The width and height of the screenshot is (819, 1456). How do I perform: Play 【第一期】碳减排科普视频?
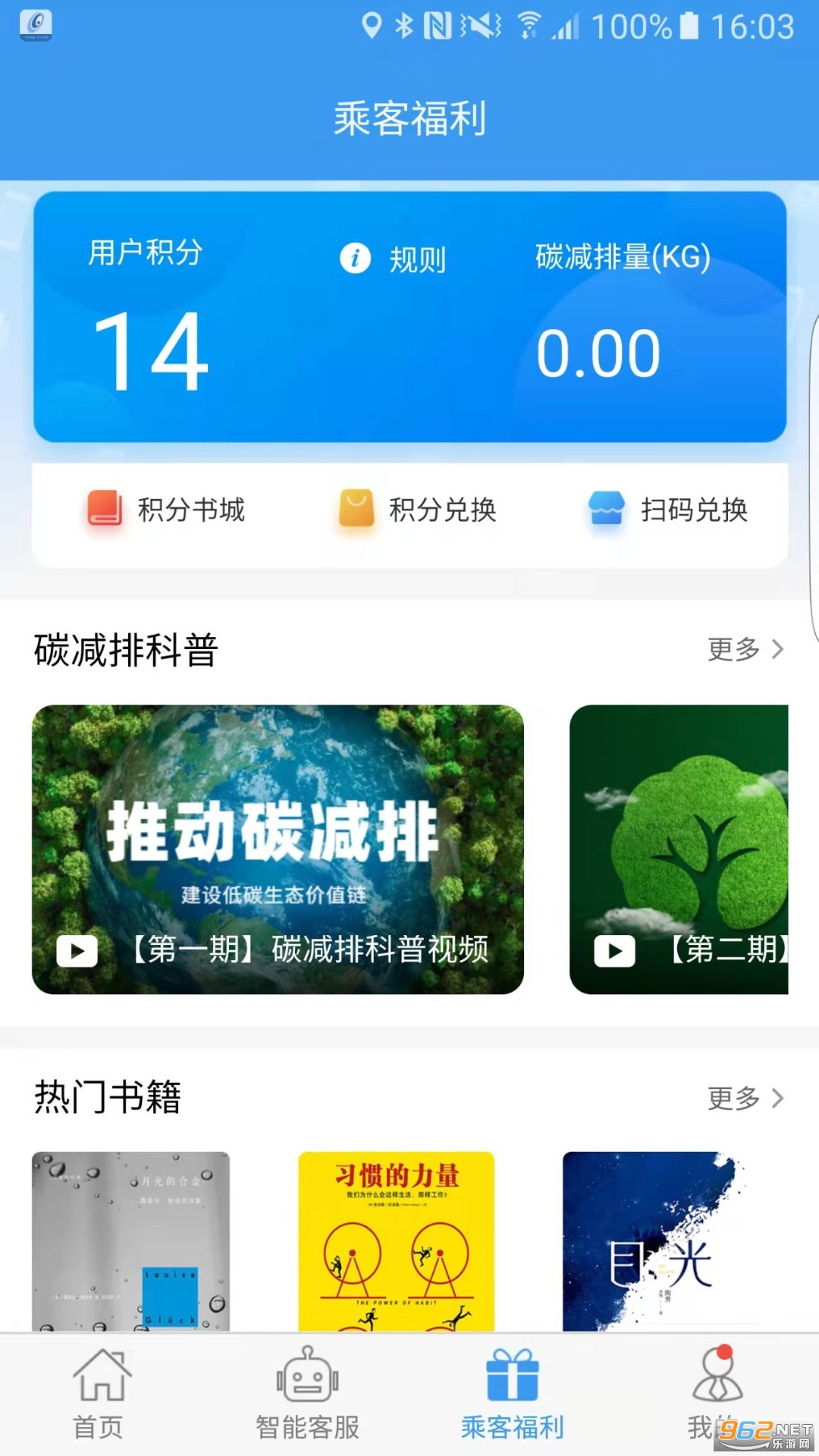click(278, 849)
